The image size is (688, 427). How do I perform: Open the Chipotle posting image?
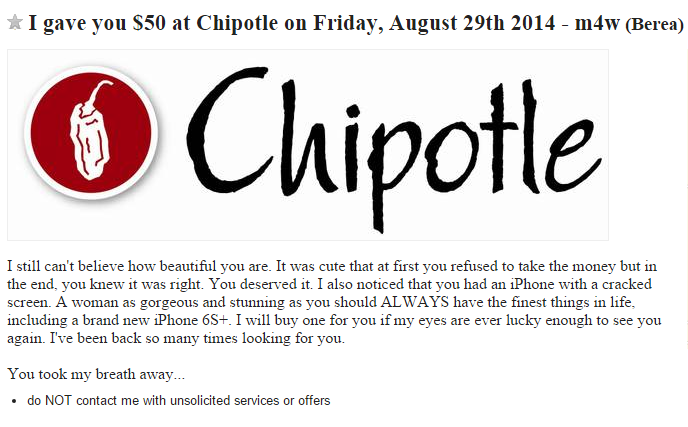point(308,144)
